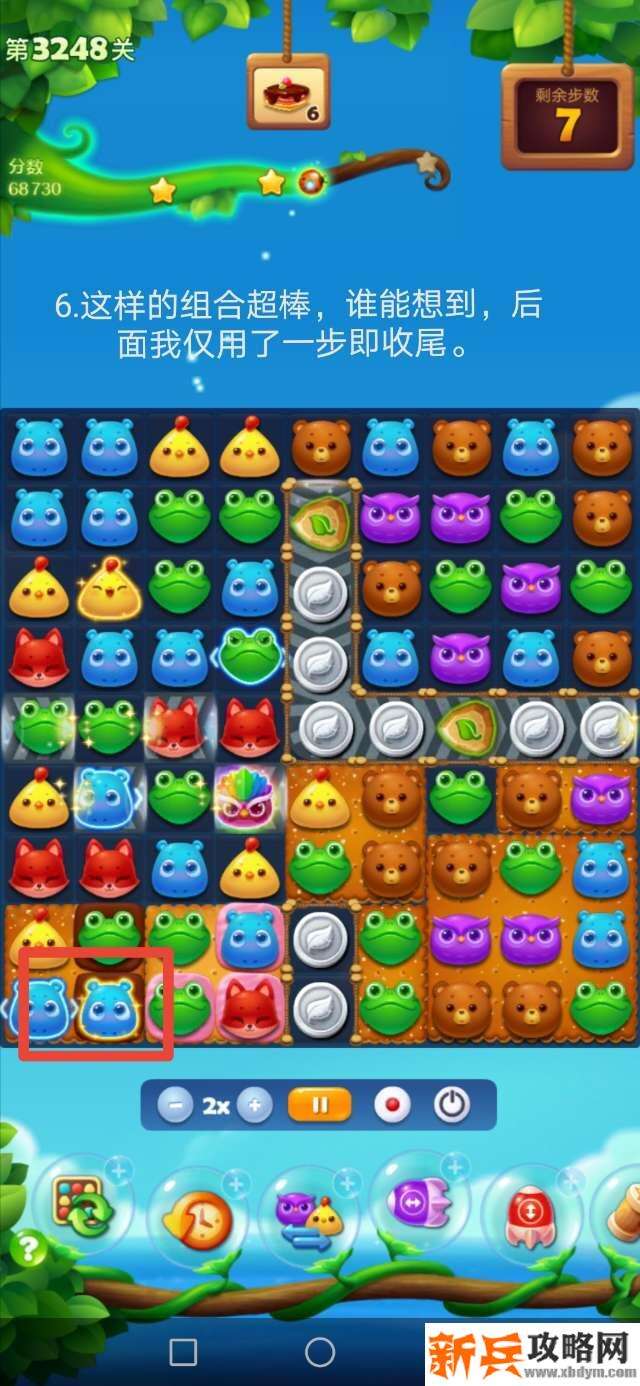Image resolution: width=640 pixels, height=1386 pixels.
Task: Tap the power button on the control bar
Action: coord(452,1105)
